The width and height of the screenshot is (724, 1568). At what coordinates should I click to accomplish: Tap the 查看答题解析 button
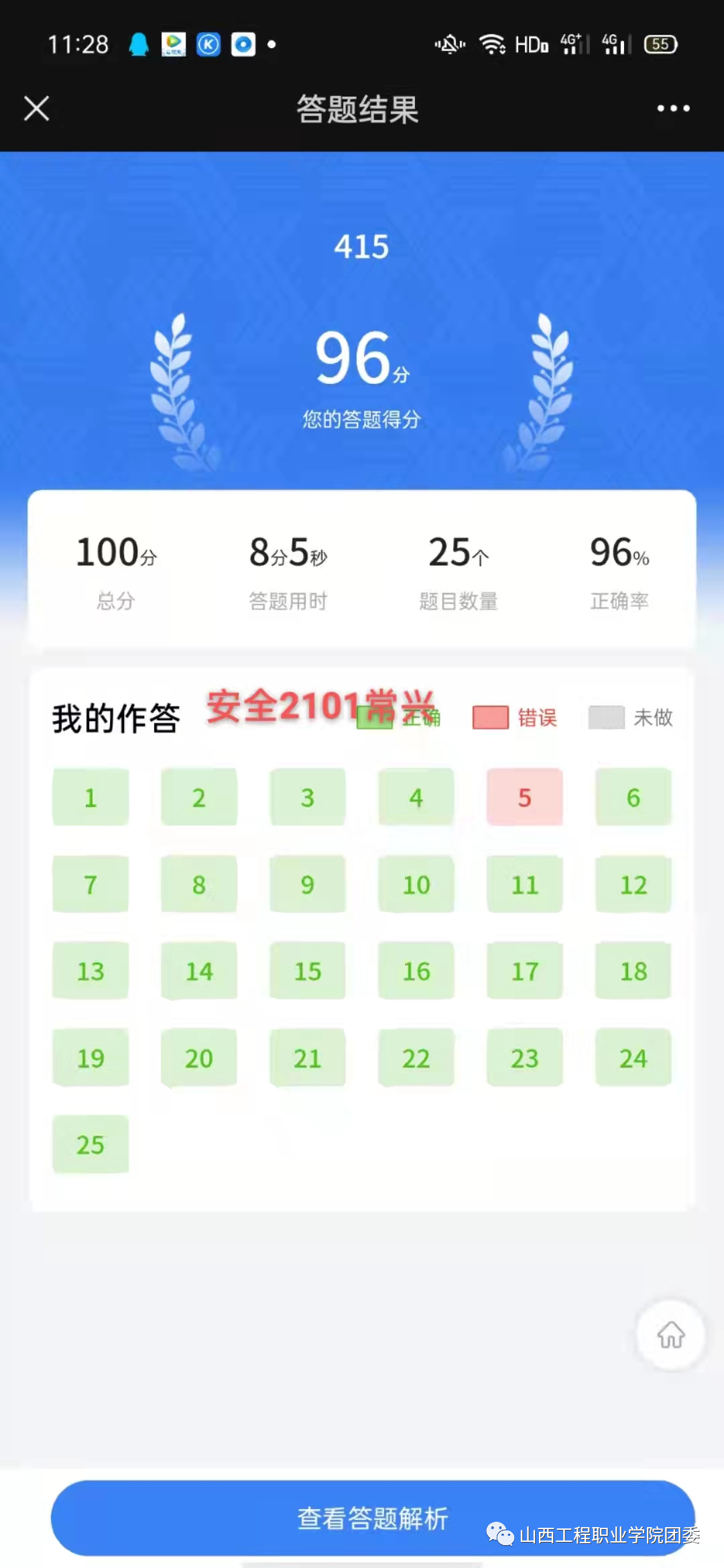click(x=373, y=1518)
